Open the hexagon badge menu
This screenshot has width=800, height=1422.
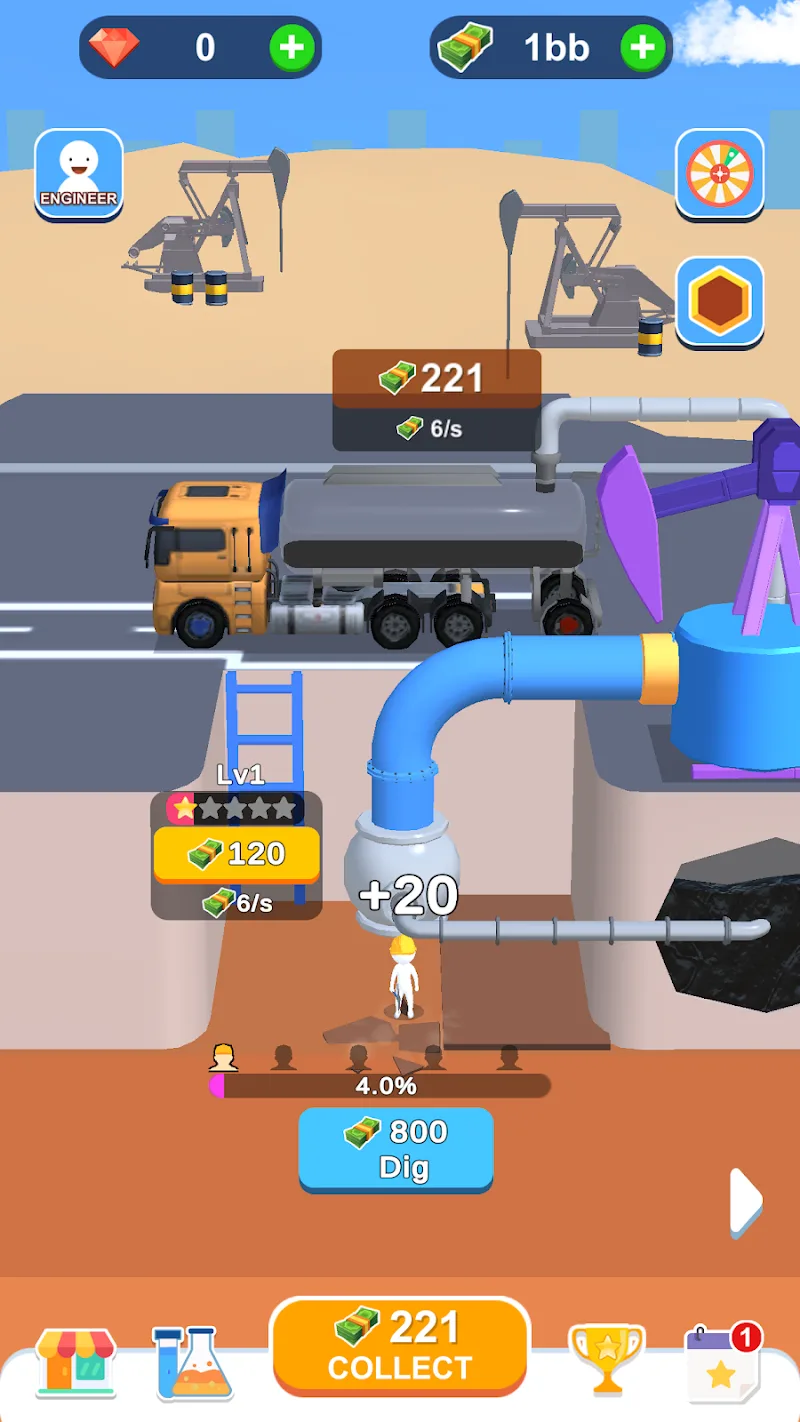point(720,301)
